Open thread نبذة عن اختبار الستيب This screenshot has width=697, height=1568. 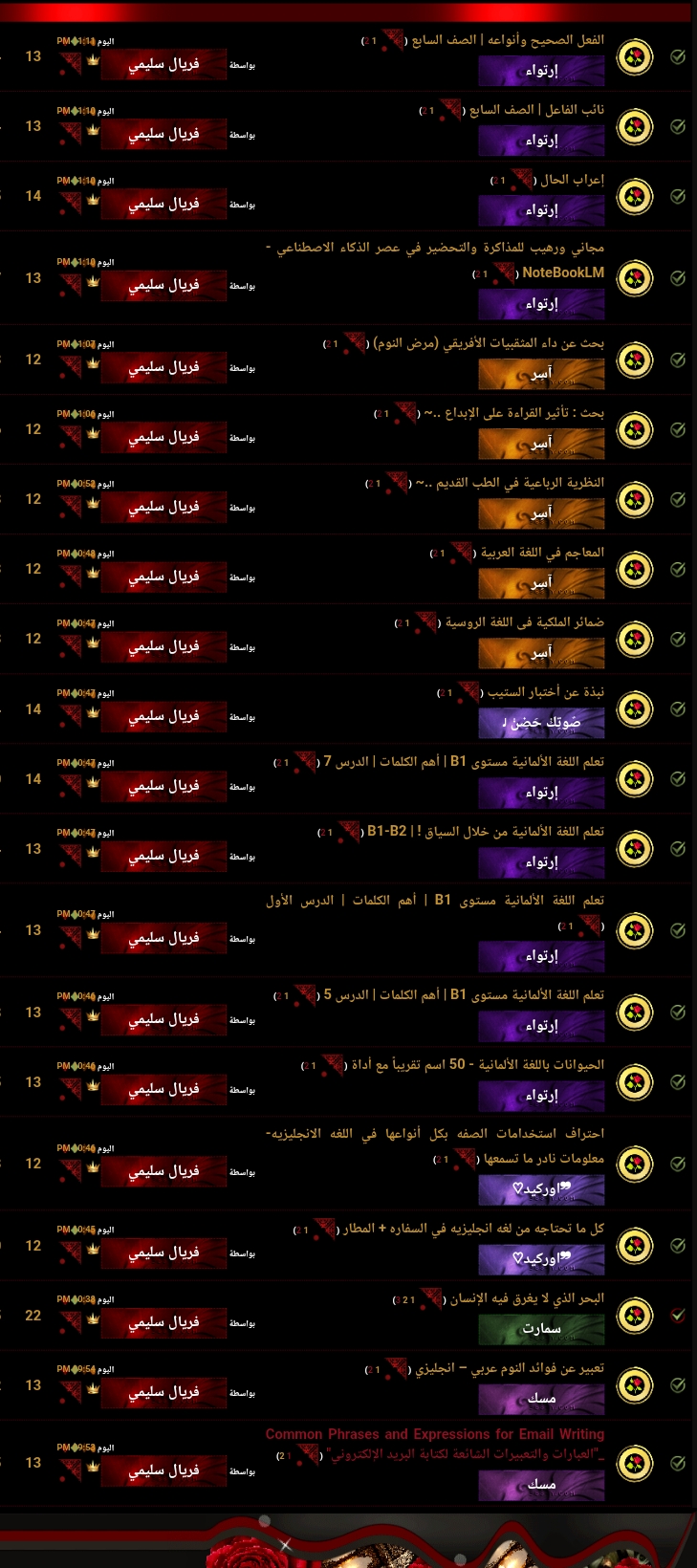(546, 692)
